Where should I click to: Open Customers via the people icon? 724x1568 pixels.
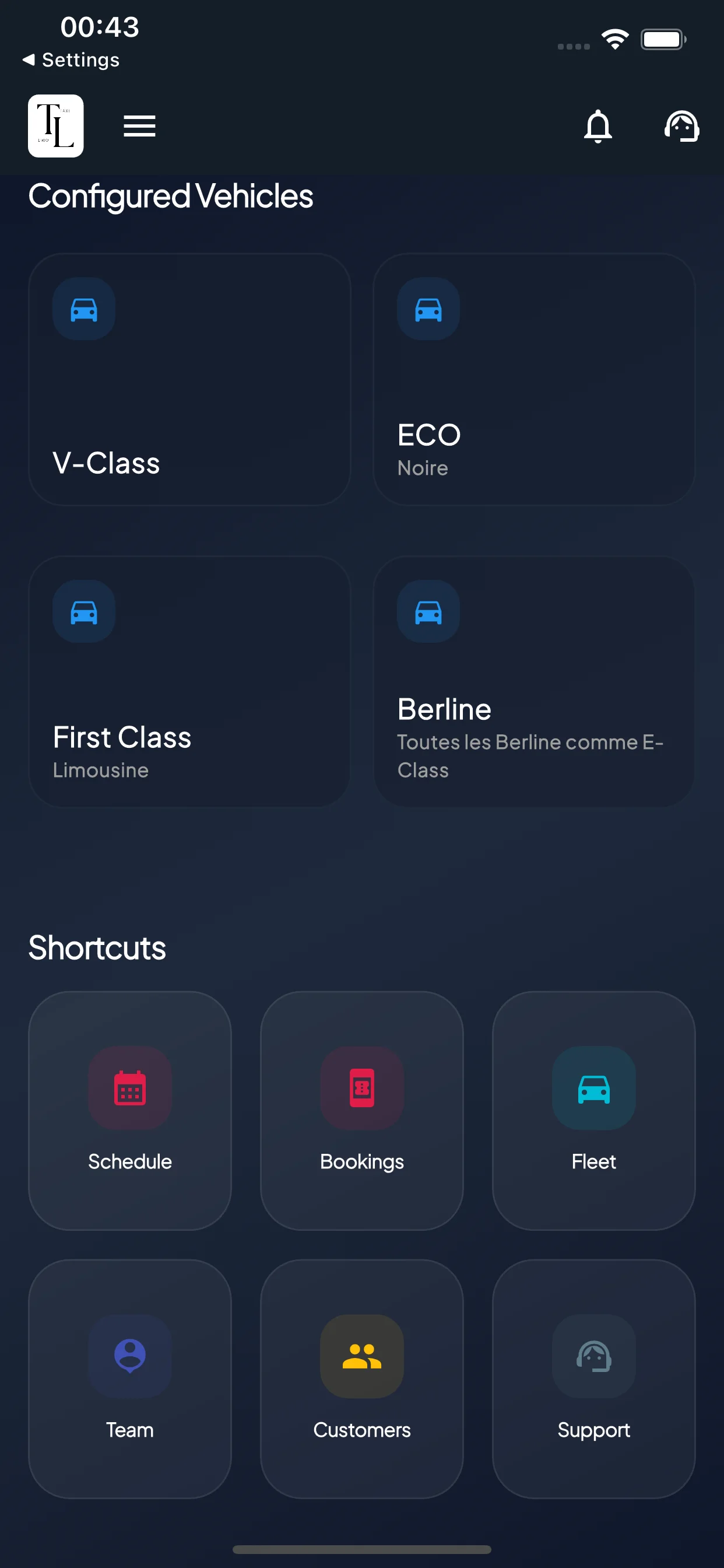(x=361, y=1355)
